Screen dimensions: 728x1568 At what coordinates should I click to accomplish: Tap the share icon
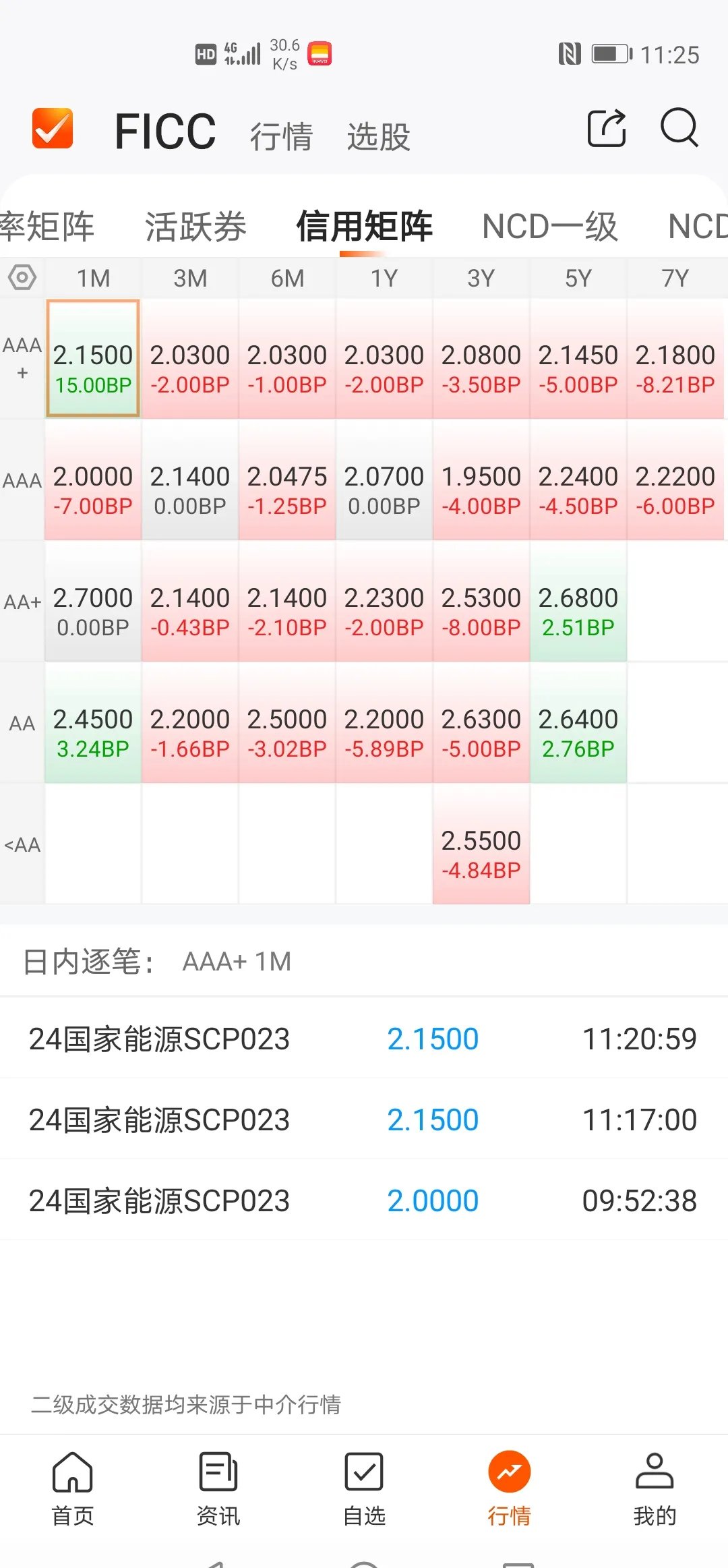tap(605, 128)
